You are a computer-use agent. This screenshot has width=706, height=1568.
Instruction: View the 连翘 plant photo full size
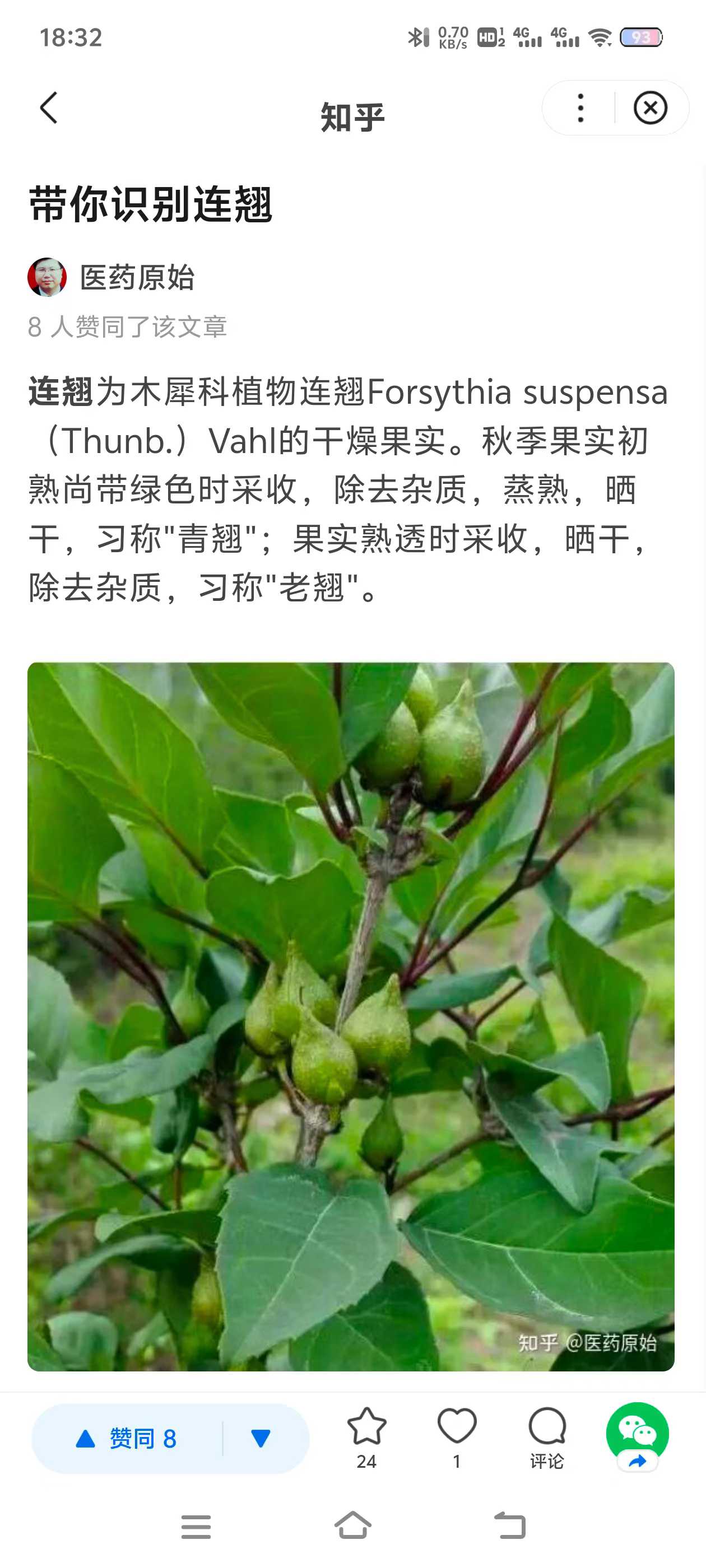pyautogui.click(x=351, y=1016)
